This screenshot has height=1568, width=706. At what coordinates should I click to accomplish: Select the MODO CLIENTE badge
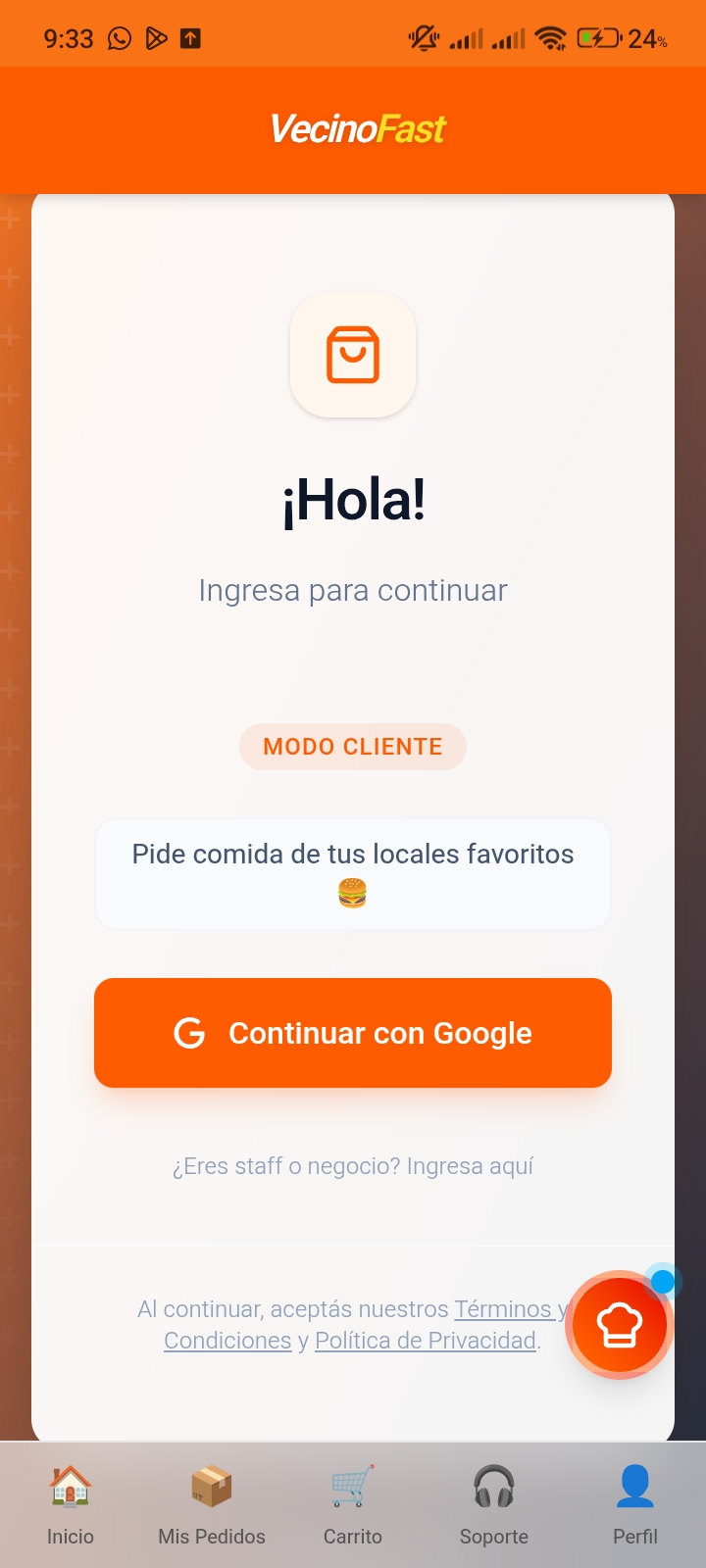(x=352, y=747)
